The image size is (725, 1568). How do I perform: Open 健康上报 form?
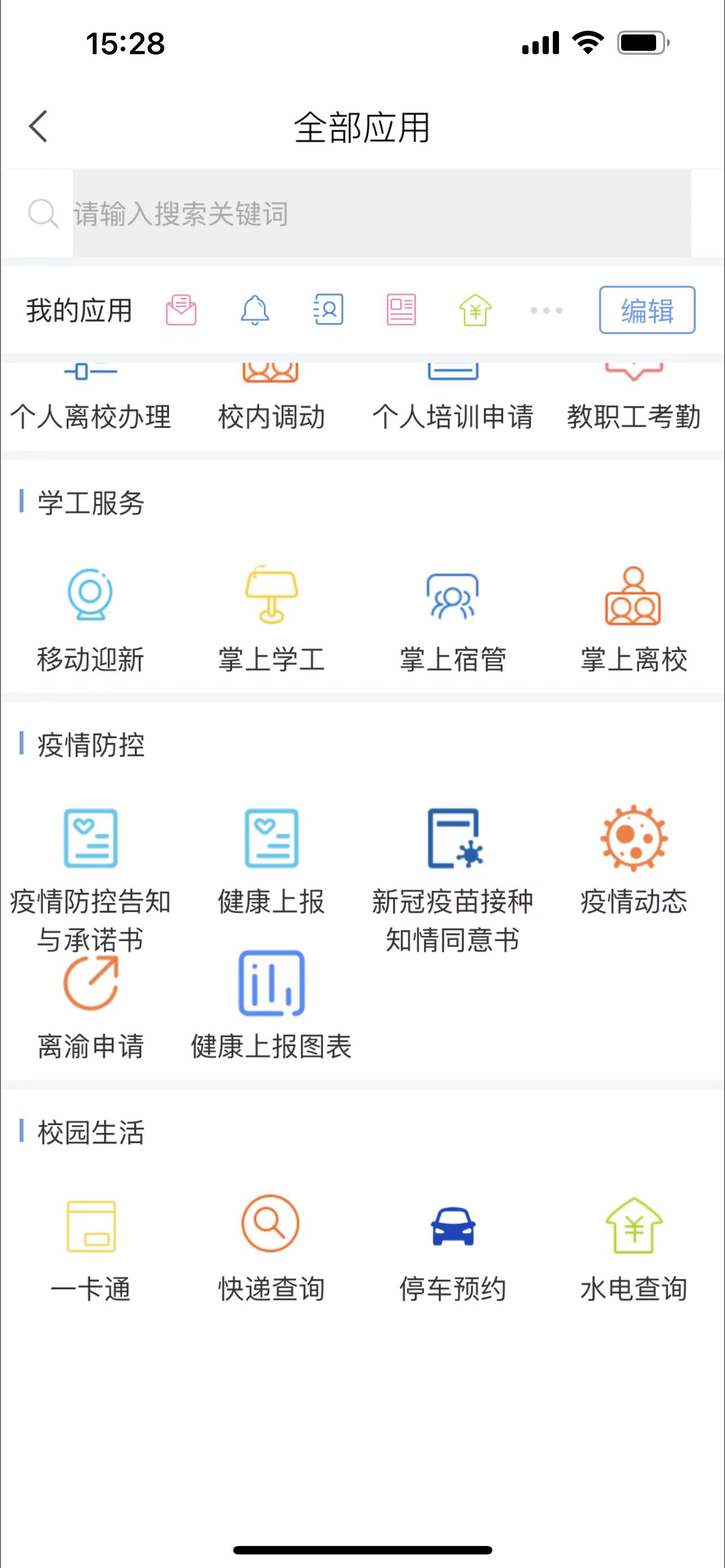[272, 862]
